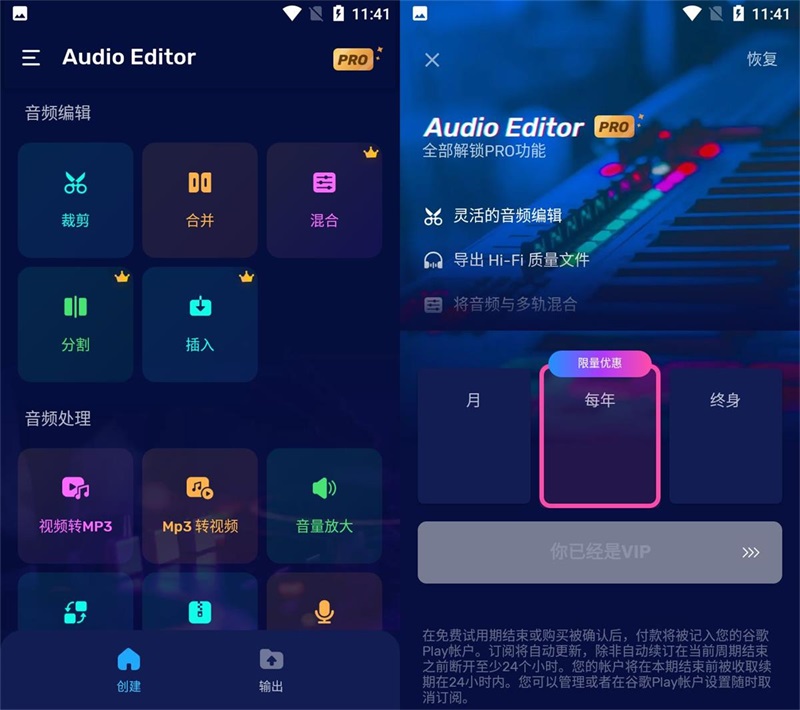Open the 混合 mix tool
This screenshot has height=710, width=800.
coord(324,199)
